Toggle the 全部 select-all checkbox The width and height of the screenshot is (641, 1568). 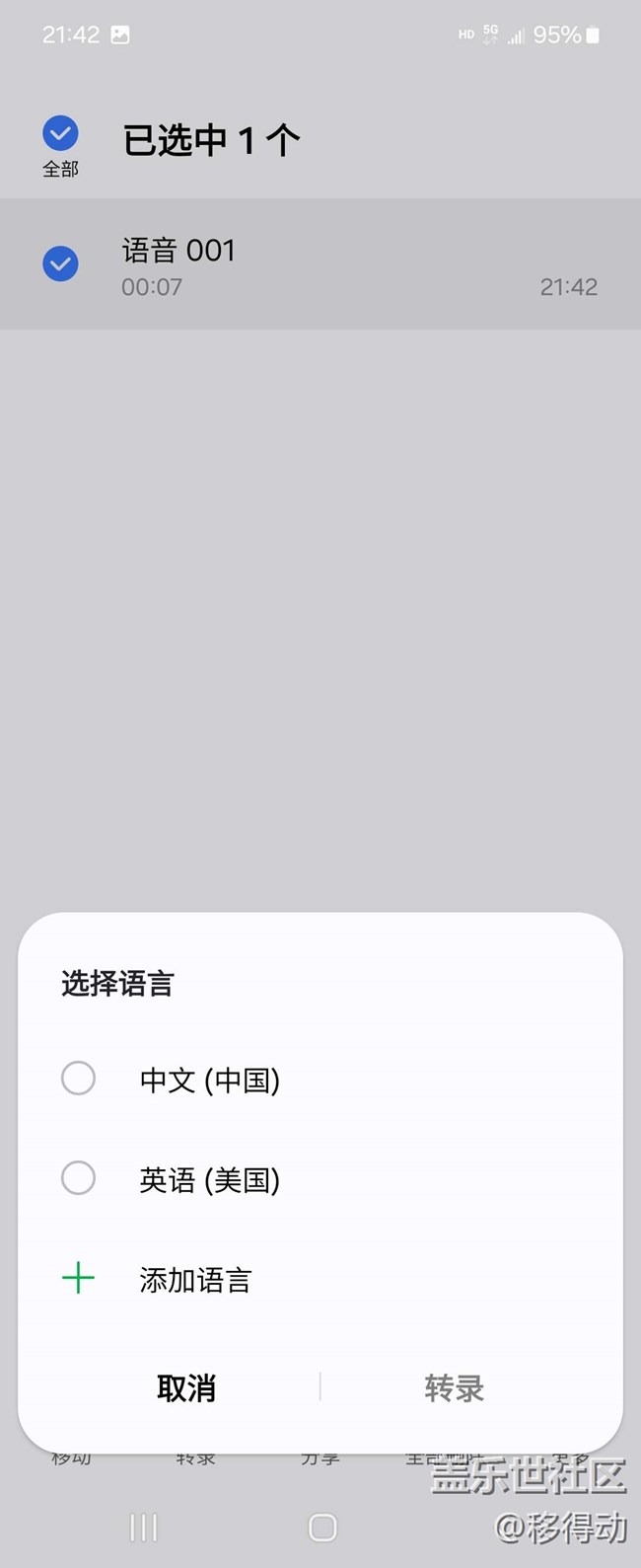(60, 133)
